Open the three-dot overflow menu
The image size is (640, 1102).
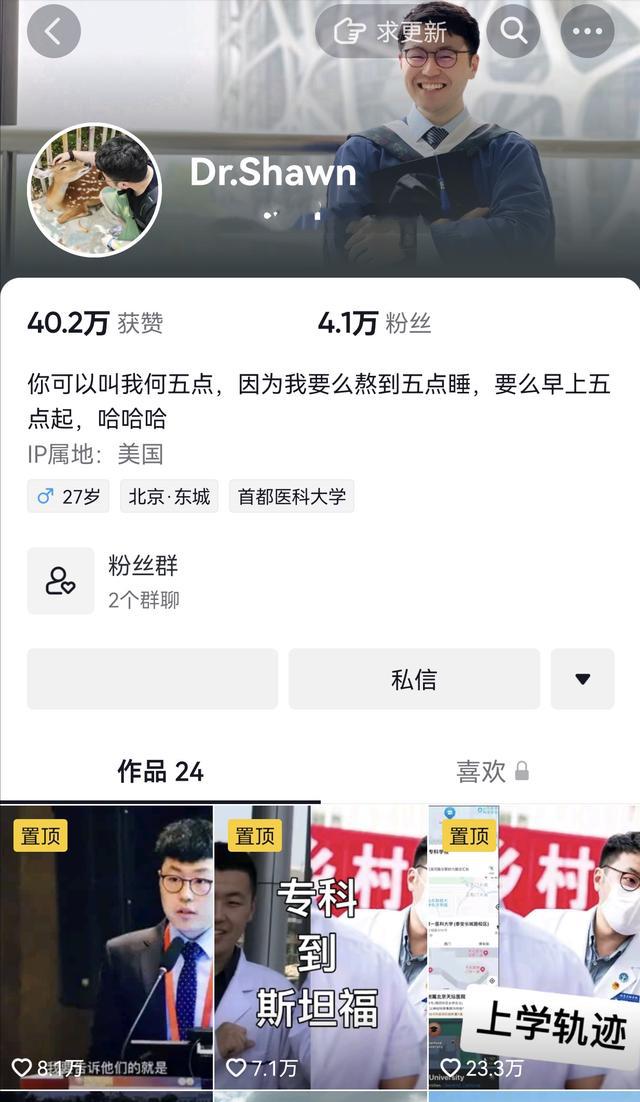coord(587,32)
